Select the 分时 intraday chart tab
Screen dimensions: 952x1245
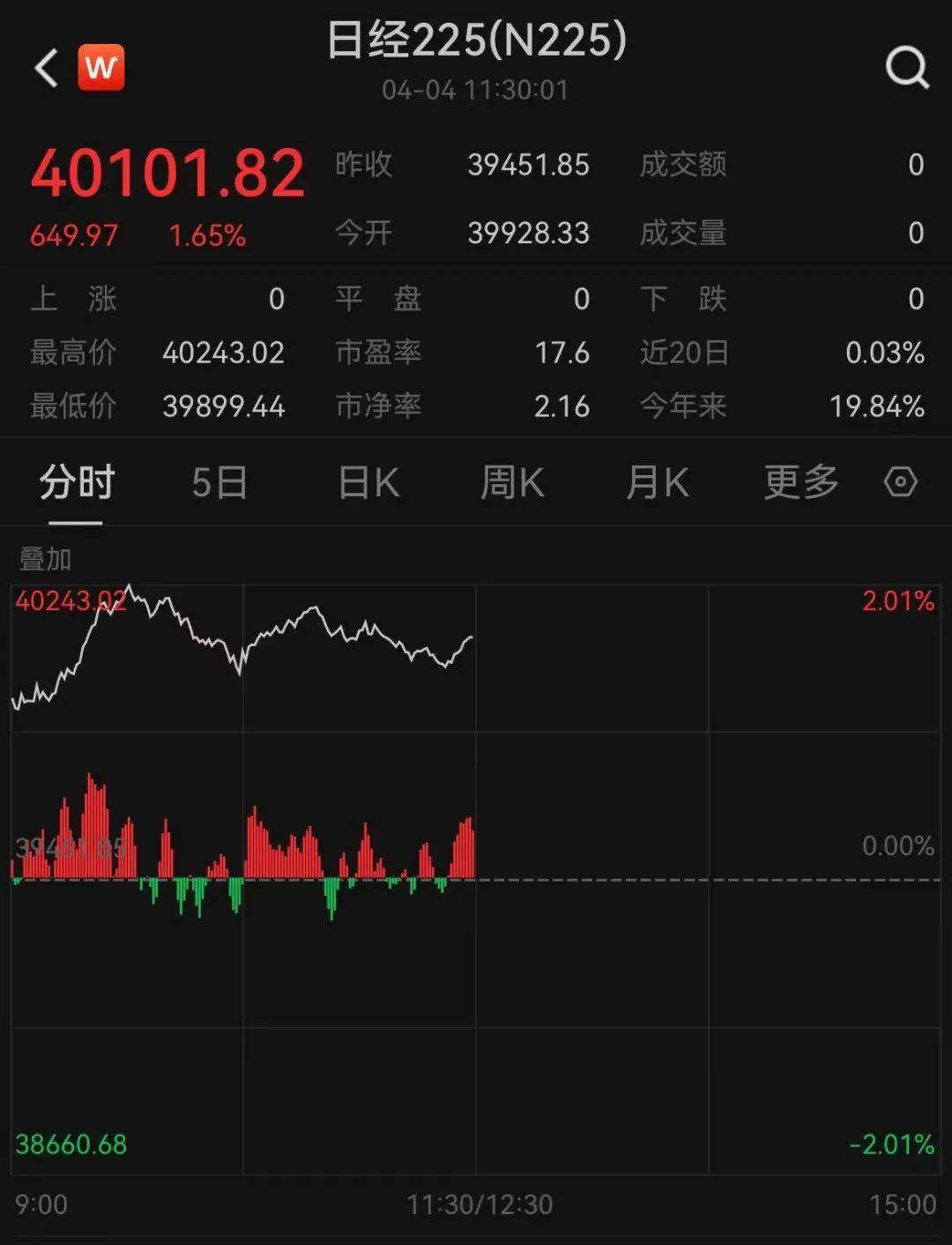(77, 483)
